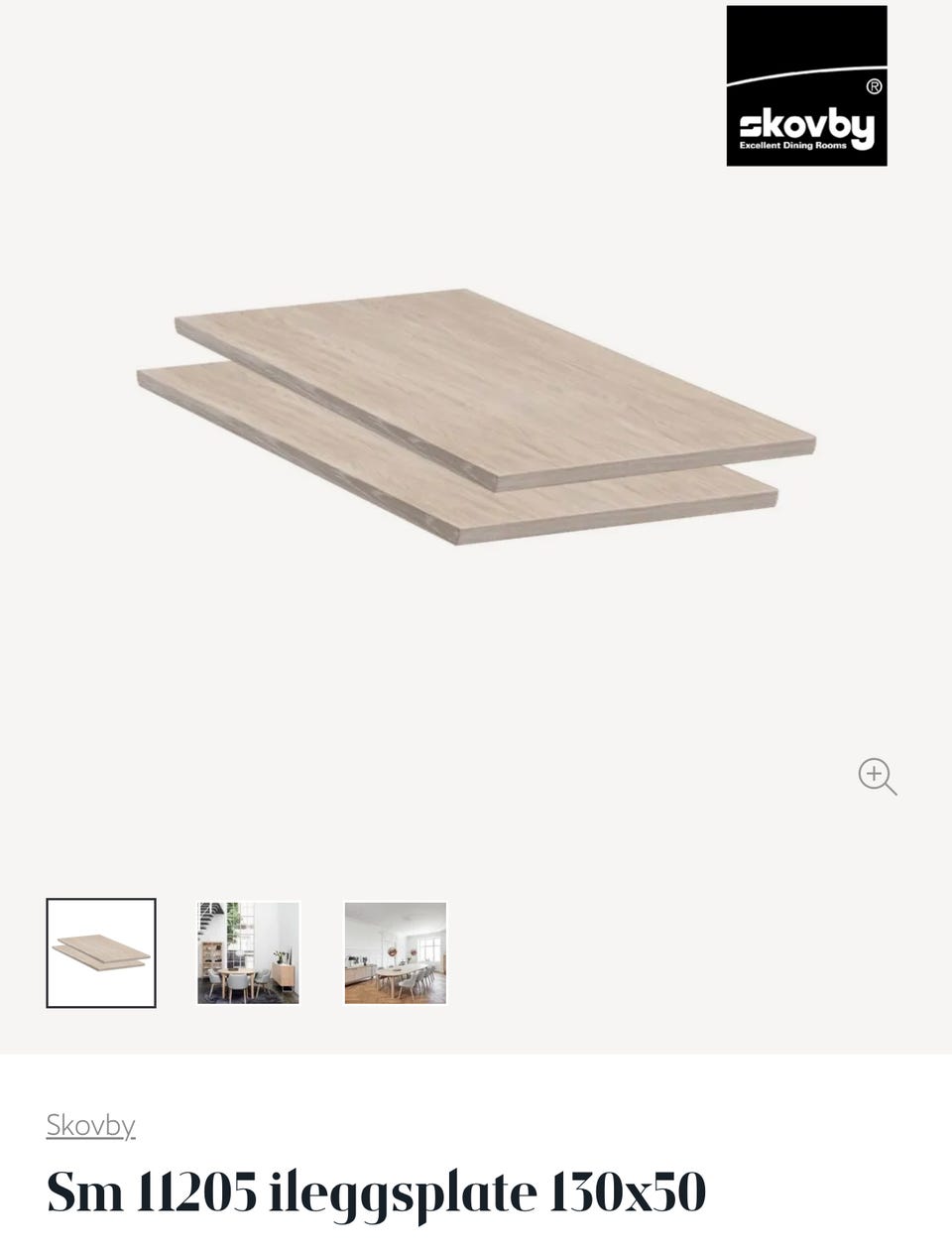Open the Skovby brand link
The width and height of the screenshot is (952, 1253).
click(90, 1125)
